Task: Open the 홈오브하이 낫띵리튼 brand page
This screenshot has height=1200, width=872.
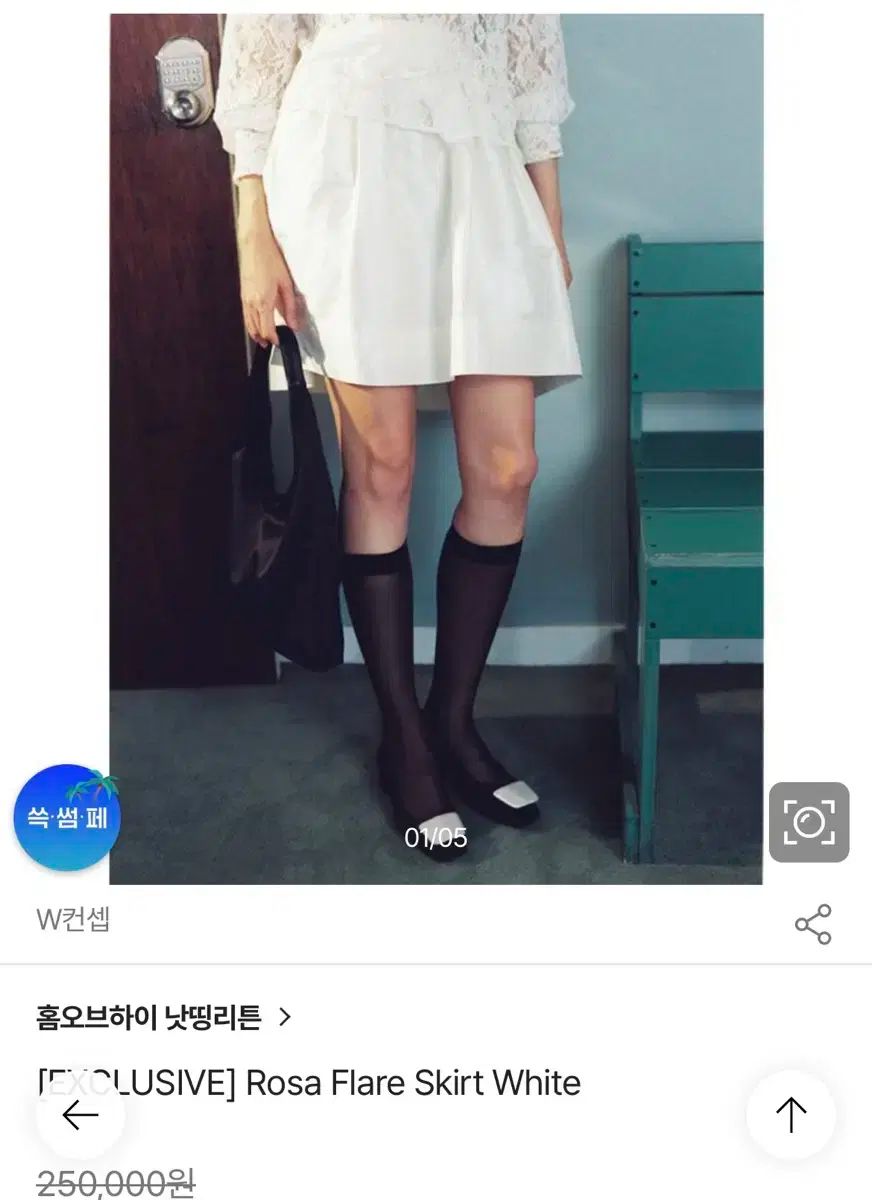Action: [163, 1018]
